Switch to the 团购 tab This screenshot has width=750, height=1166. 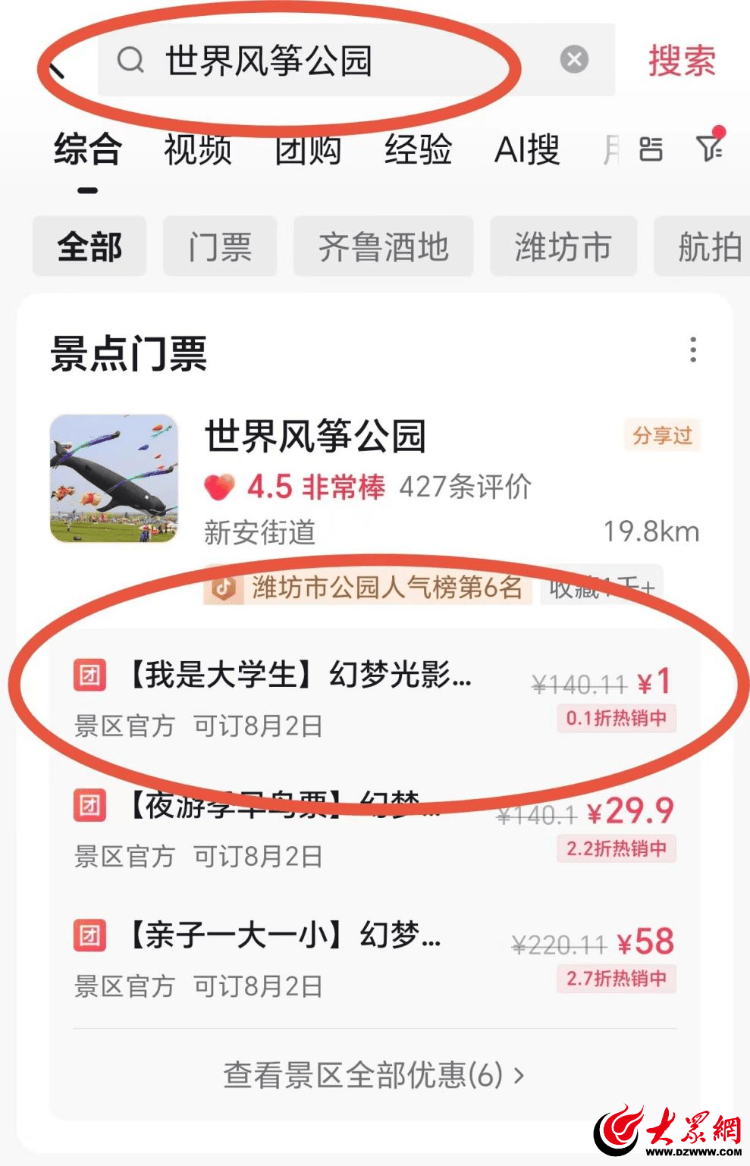coord(308,150)
